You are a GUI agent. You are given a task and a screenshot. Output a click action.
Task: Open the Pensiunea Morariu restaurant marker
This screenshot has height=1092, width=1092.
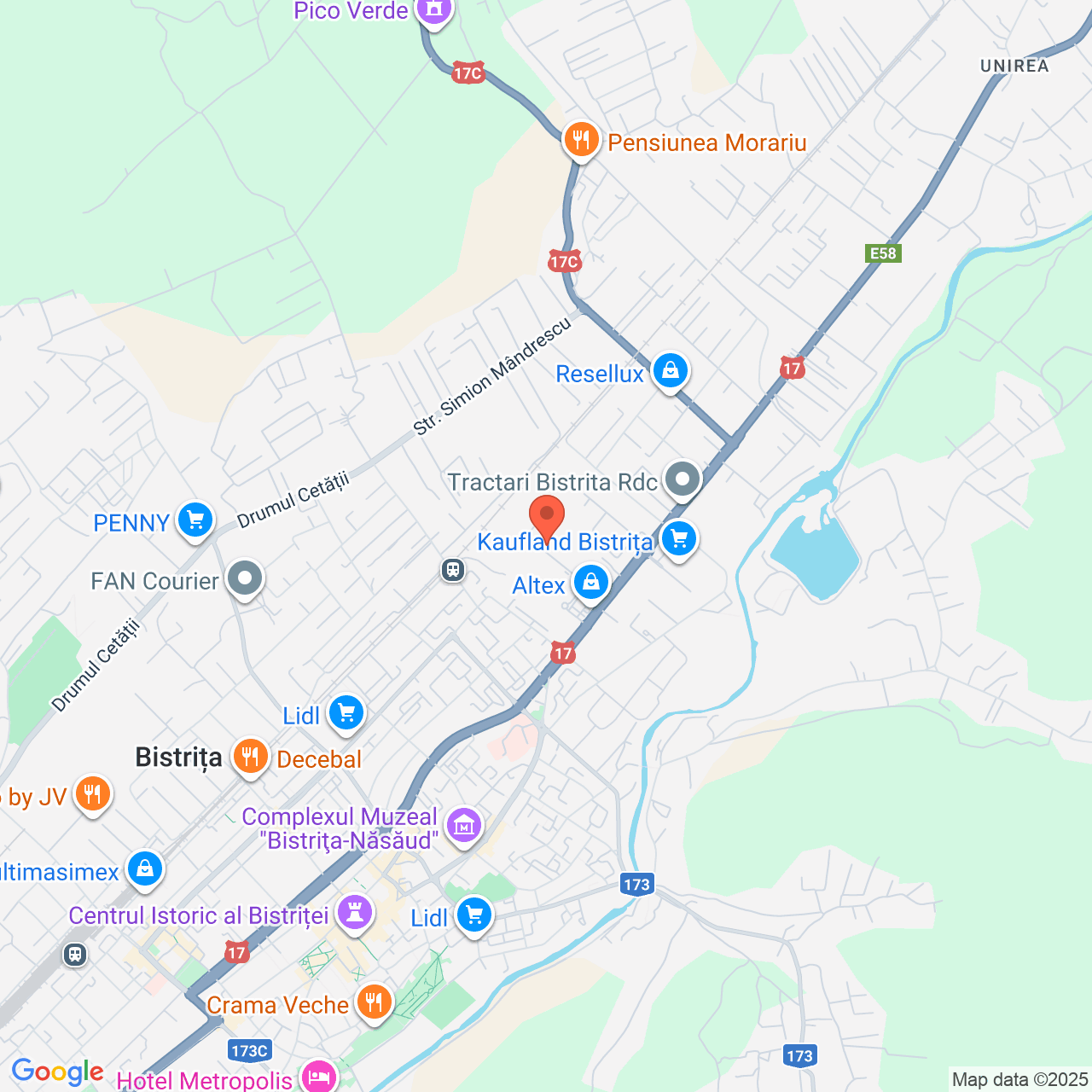coord(581,139)
